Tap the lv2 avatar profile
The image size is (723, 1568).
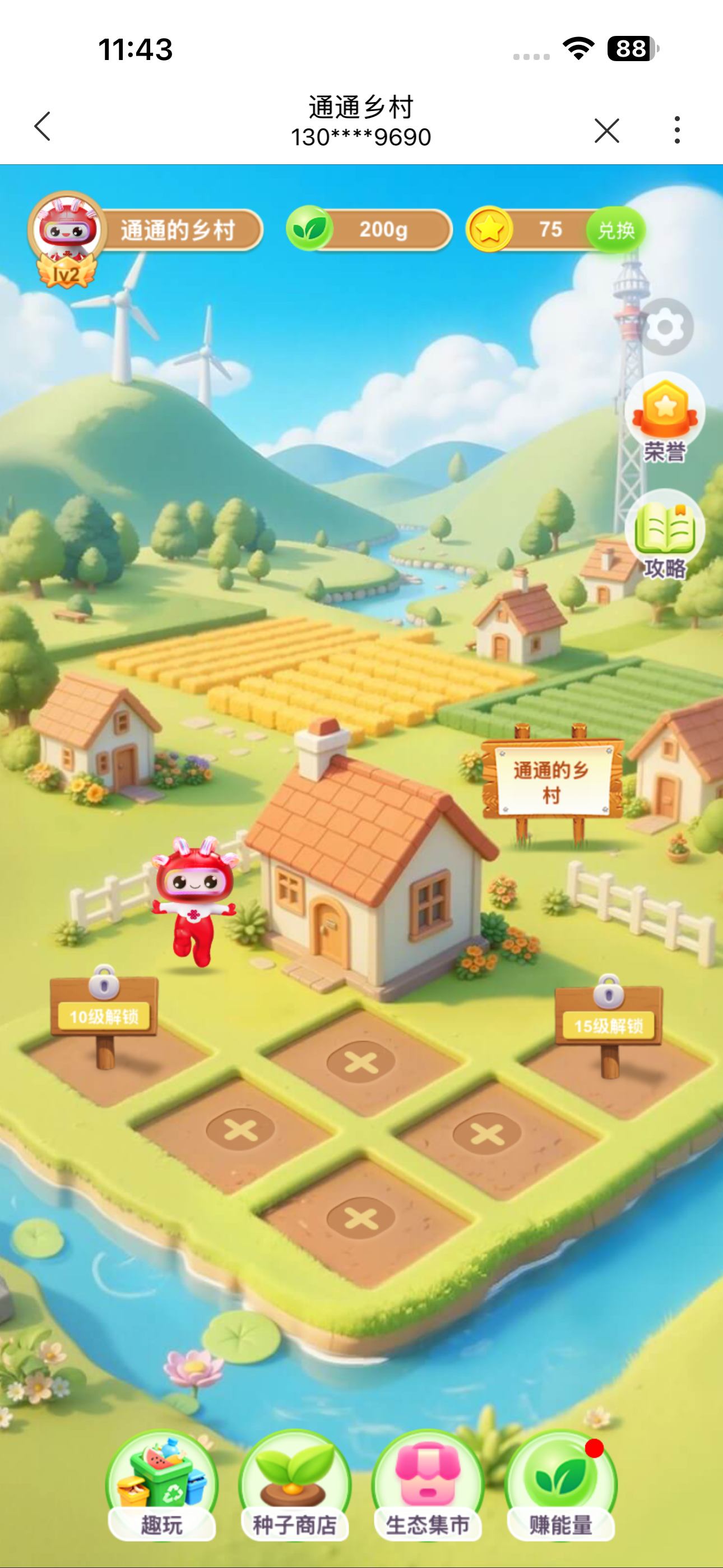point(67,234)
